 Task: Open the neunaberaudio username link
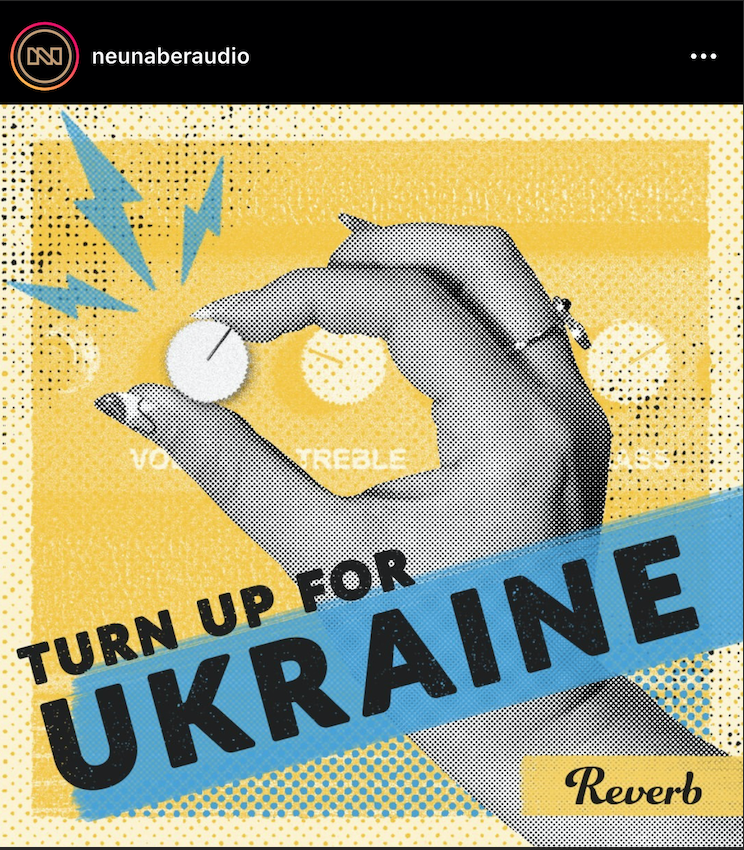click(x=170, y=56)
